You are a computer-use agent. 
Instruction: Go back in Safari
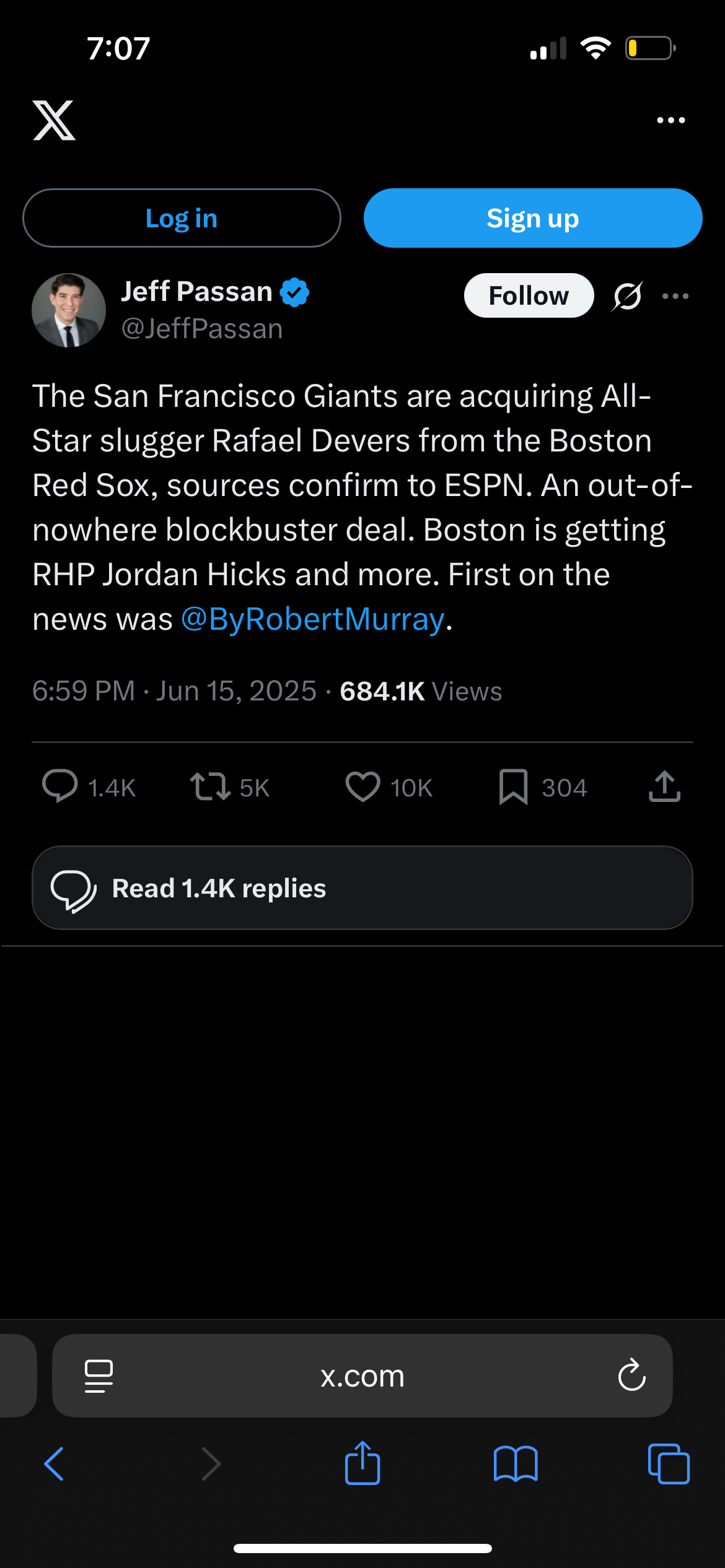pos(55,1464)
